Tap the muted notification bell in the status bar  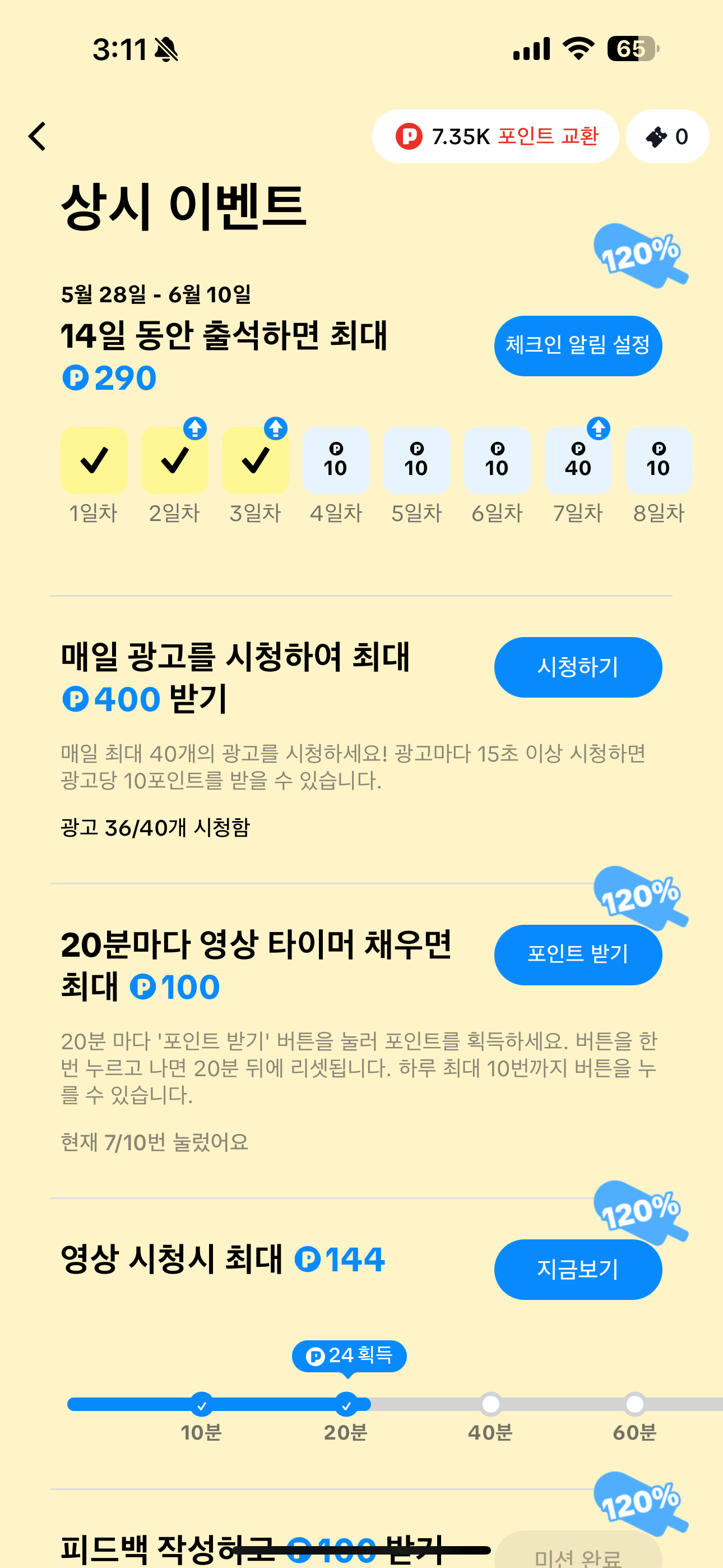(165, 50)
